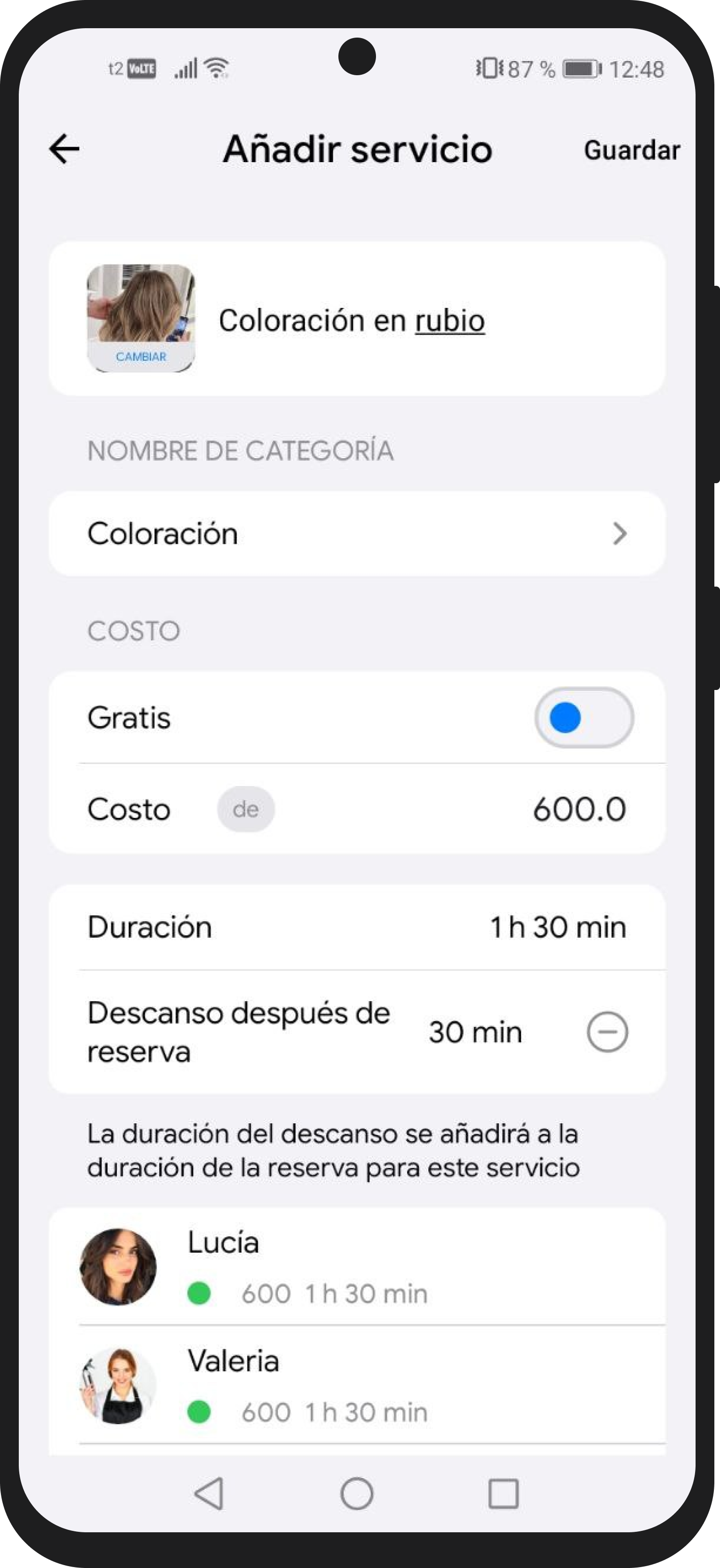720x1568 pixels.
Task: Tap the 'de' chip next to Costo
Action: click(x=245, y=809)
